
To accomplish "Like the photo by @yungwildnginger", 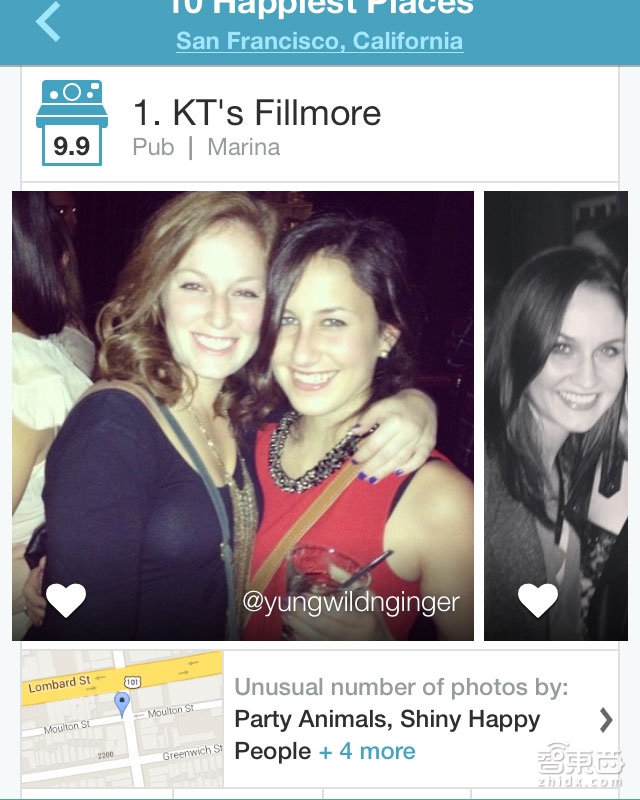I will pyautogui.click(x=66, y=600).
